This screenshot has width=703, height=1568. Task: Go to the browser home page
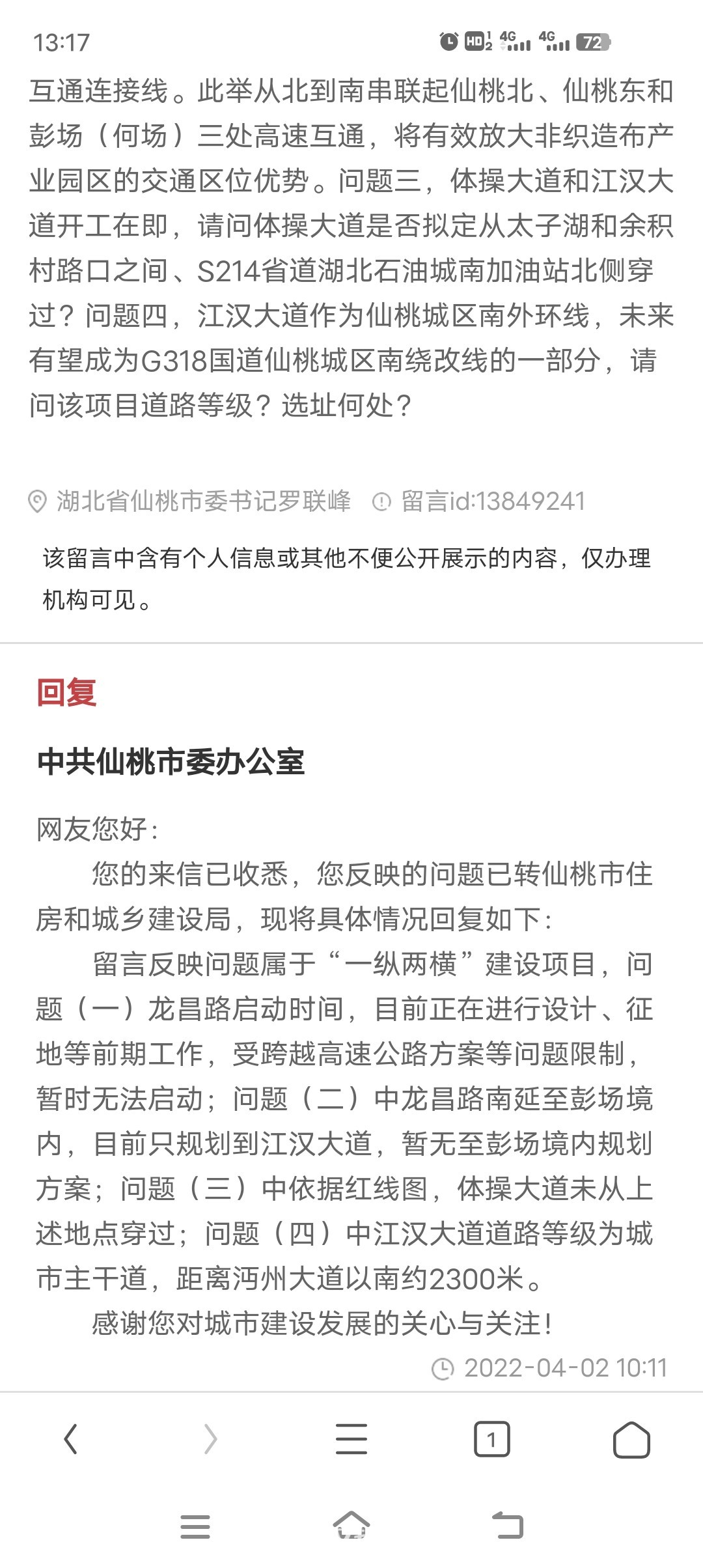coord(631,1438)
